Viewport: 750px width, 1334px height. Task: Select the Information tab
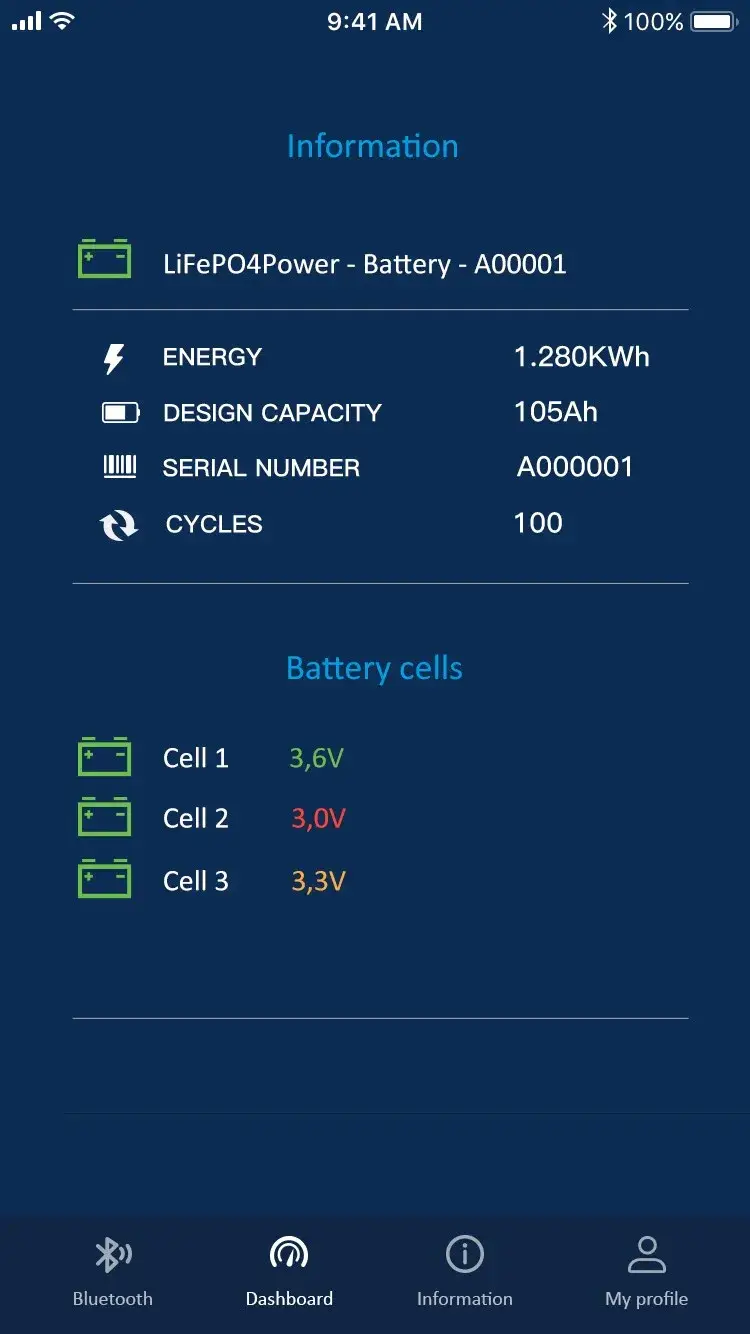tap(464, 1270)
